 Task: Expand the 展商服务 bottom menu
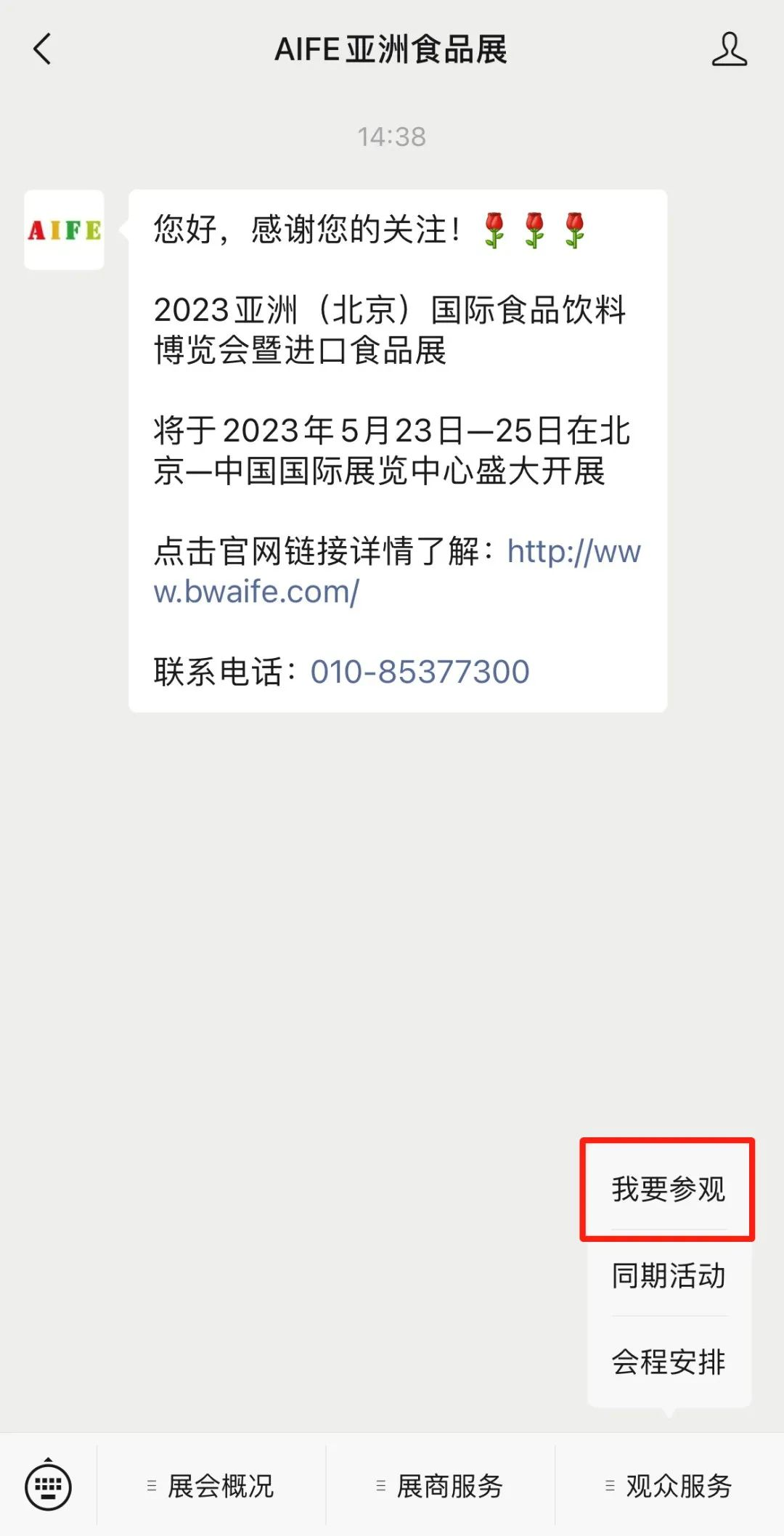(440, 1486)
